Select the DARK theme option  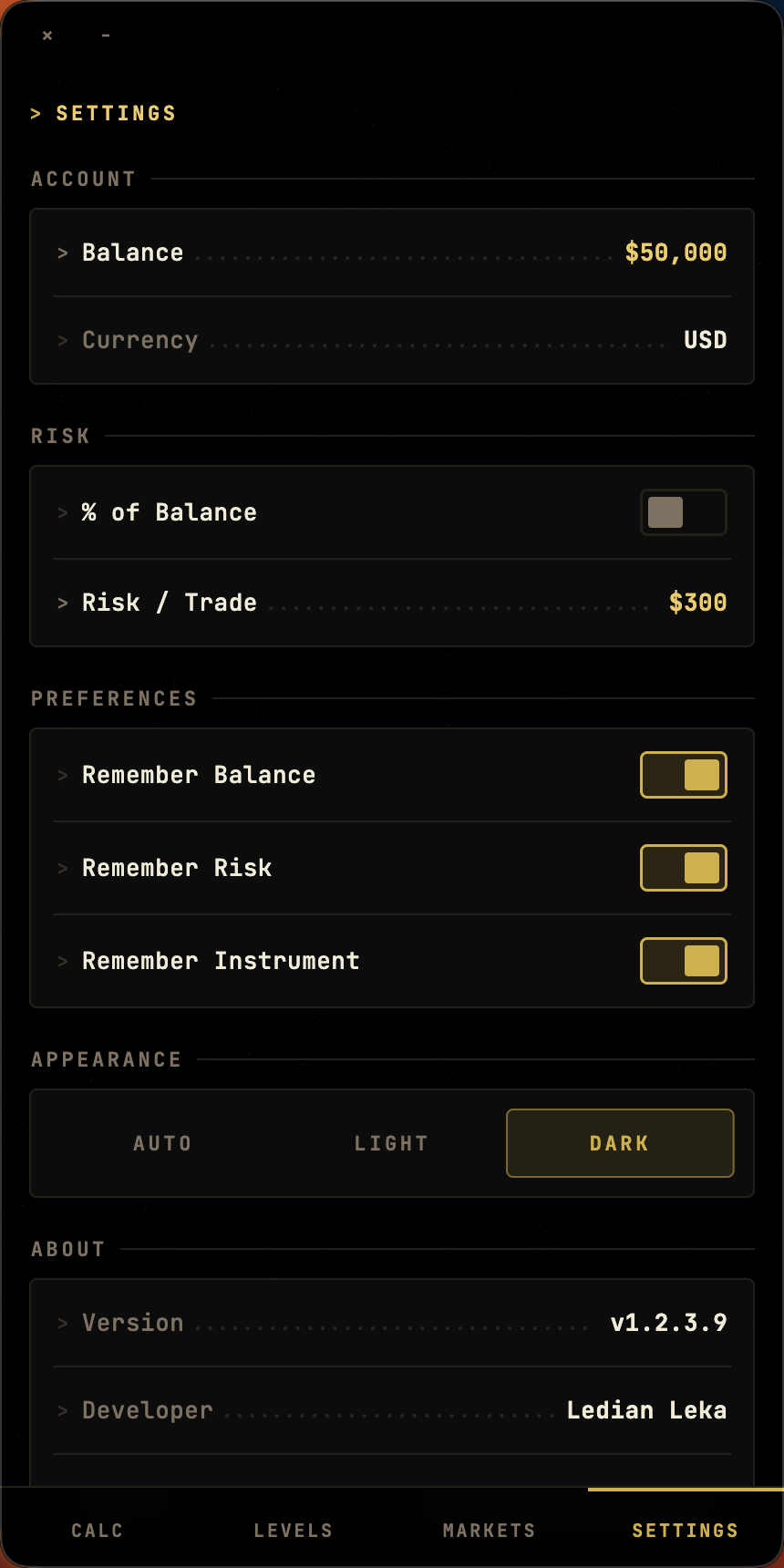[x=619, y=1143]
